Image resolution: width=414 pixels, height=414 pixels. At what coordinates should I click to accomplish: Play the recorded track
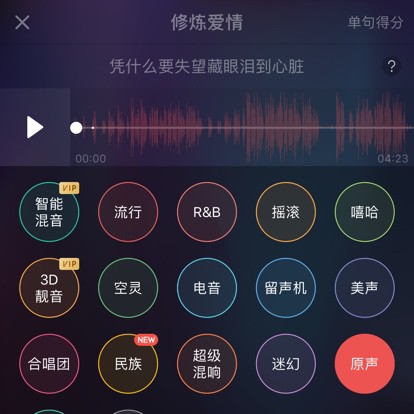pyautogui.click(x=35, y=127)
